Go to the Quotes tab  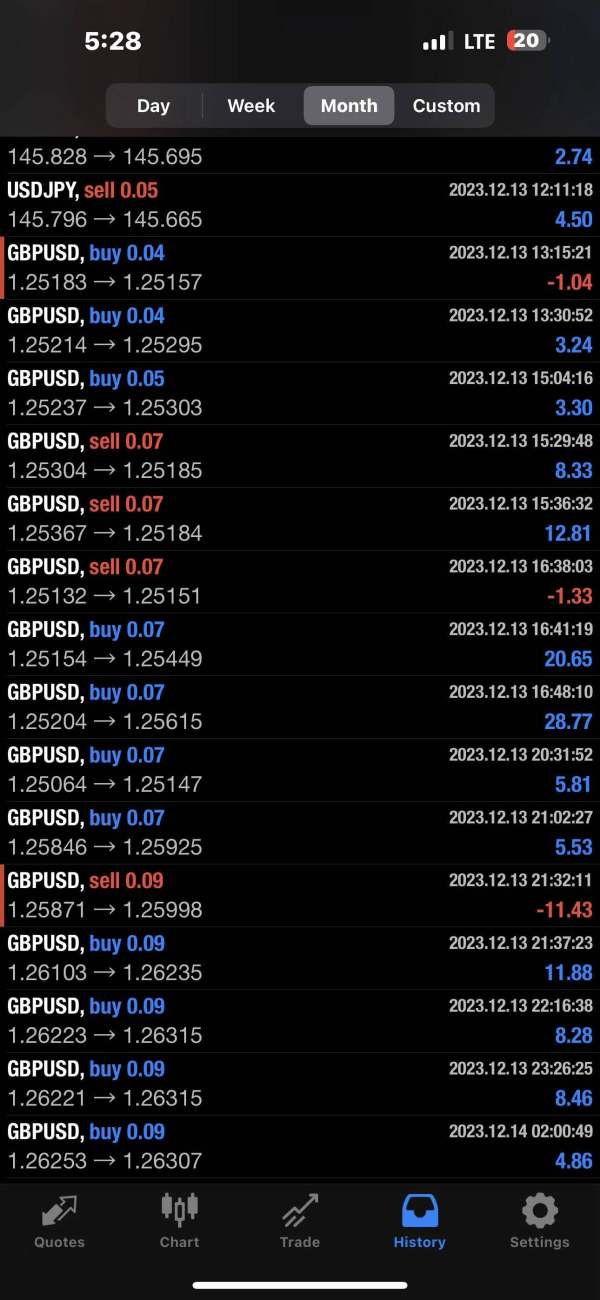(60, 1222)
